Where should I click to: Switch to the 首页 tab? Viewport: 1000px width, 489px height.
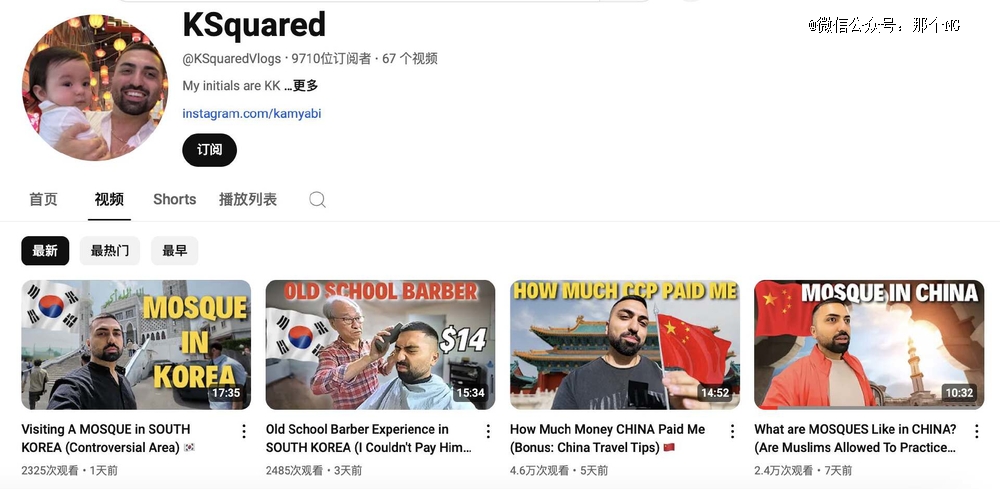pos(43,199)
